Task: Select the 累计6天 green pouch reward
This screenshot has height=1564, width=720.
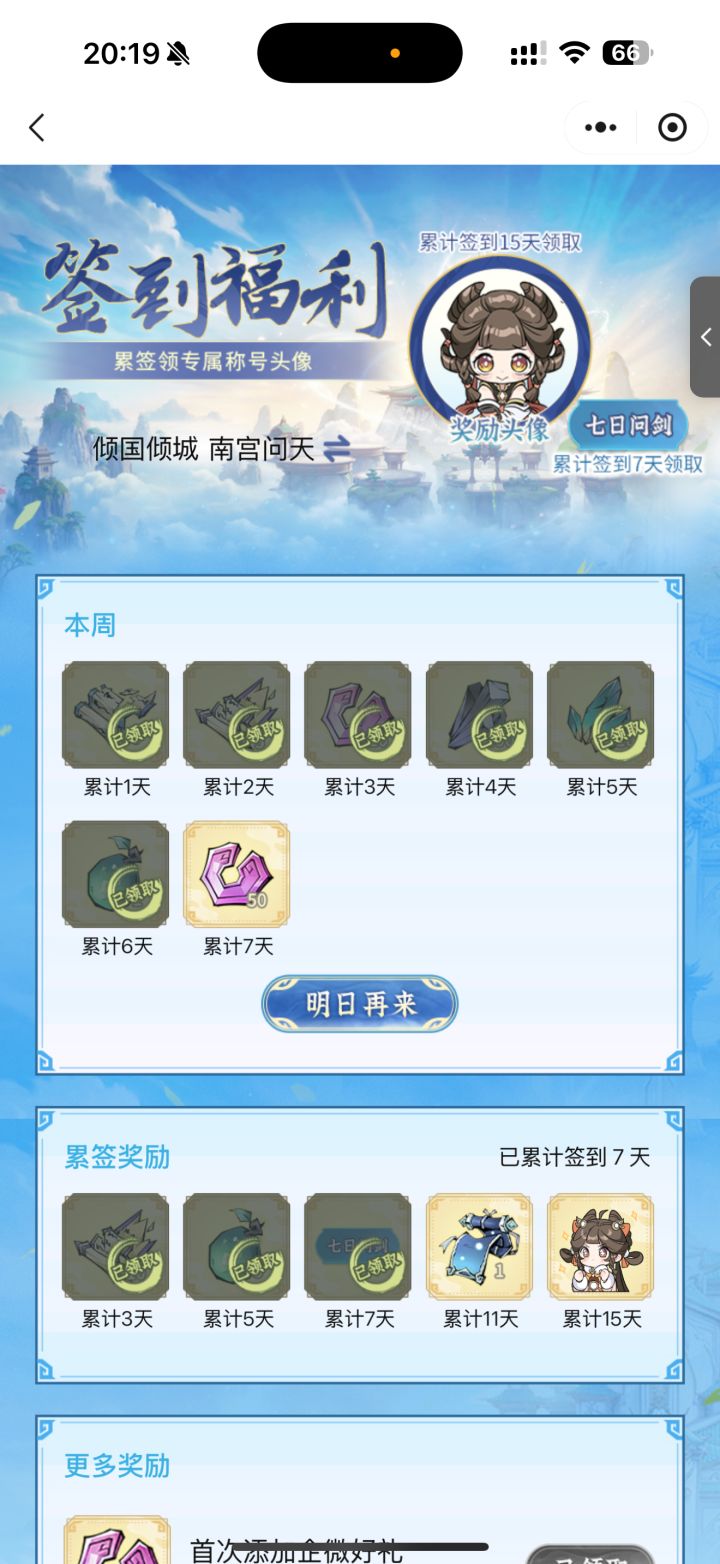Action: coord(115,873)
